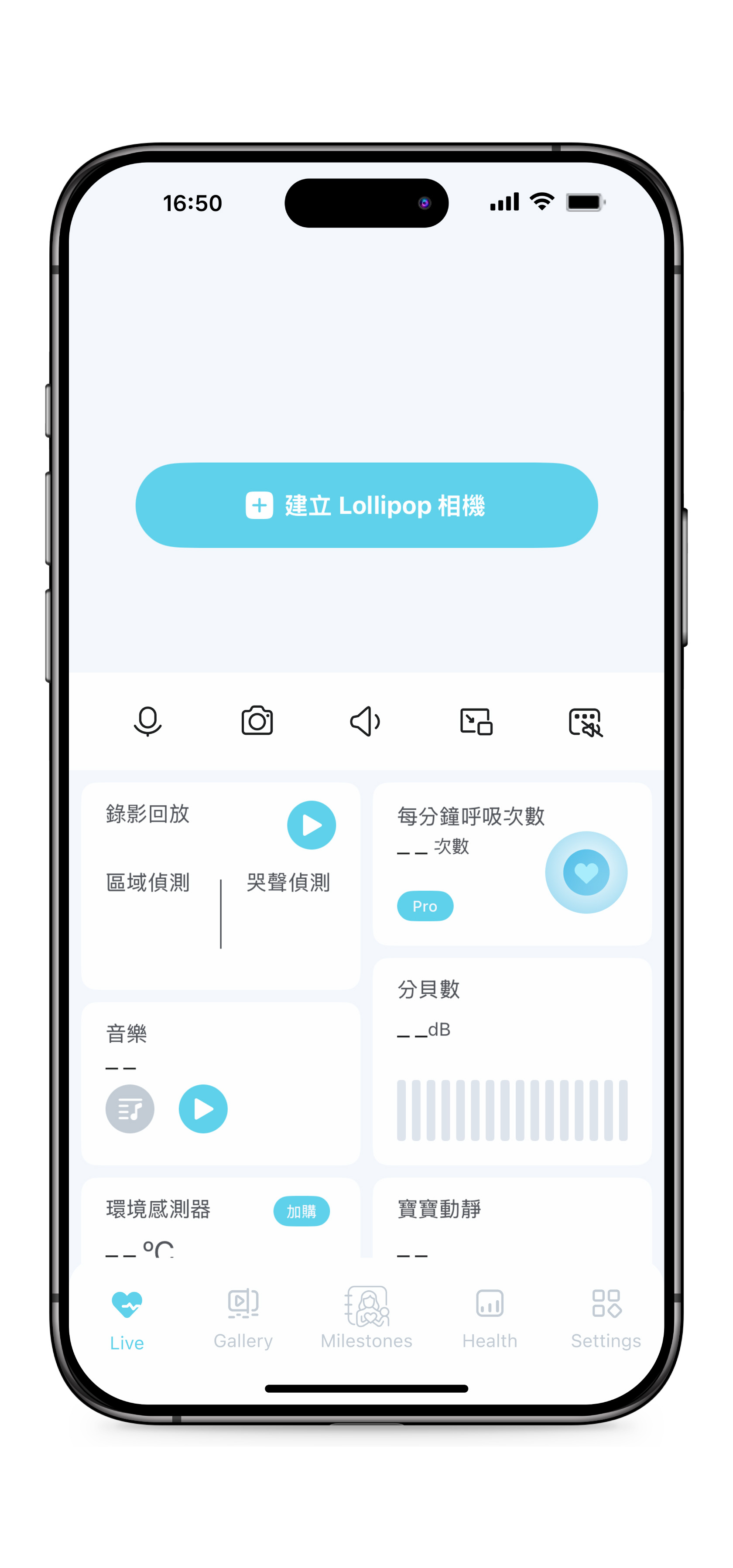This screenshot has width=733, height=1568.
Task: Play music in the 音樂 card
Action: point(203,1109)
